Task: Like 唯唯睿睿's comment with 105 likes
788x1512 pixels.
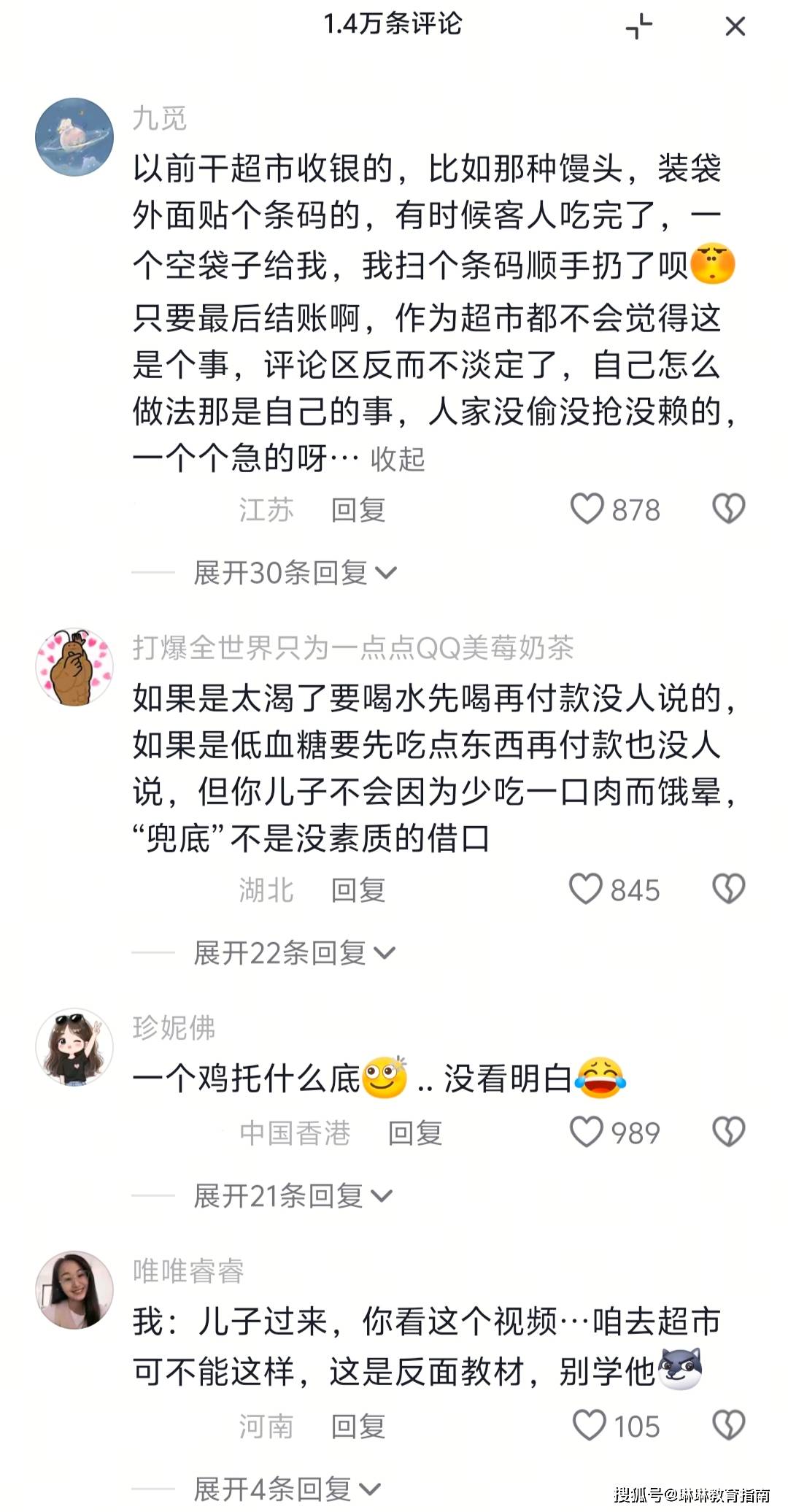Action: (589, 1426)
